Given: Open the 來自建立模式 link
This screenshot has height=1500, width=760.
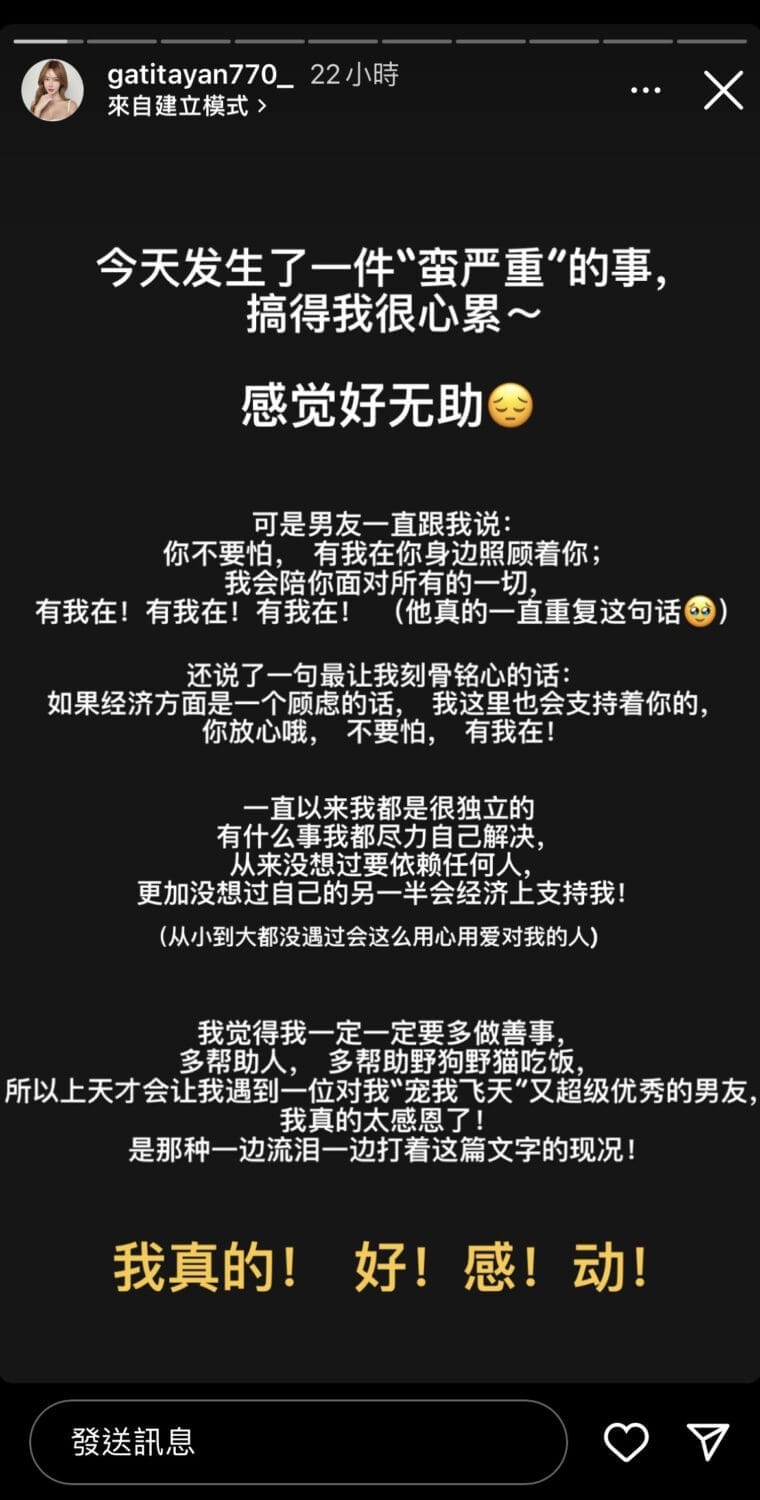Looking at the screenshot, I should pyautogui.click(x=187, y=106).
